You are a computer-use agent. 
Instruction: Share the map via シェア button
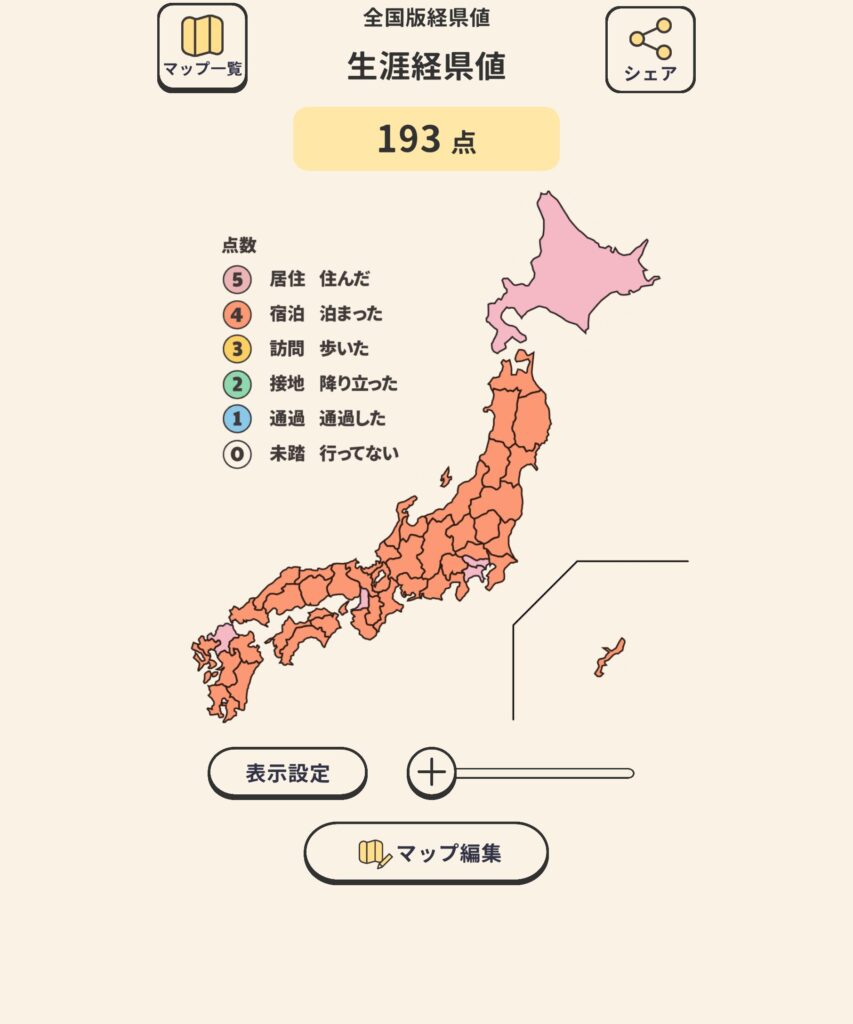650,49
